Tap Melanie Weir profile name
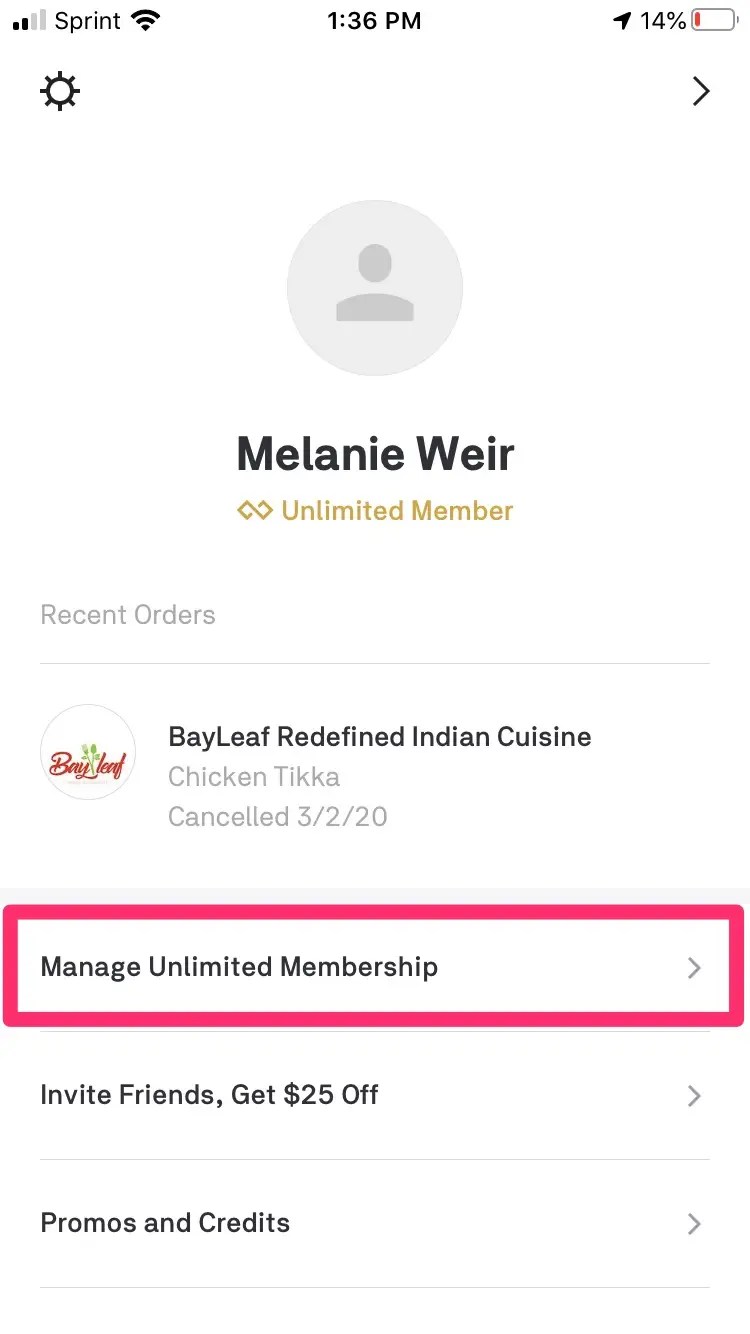This screenshot has width=750, height=1334. point(375,453)
